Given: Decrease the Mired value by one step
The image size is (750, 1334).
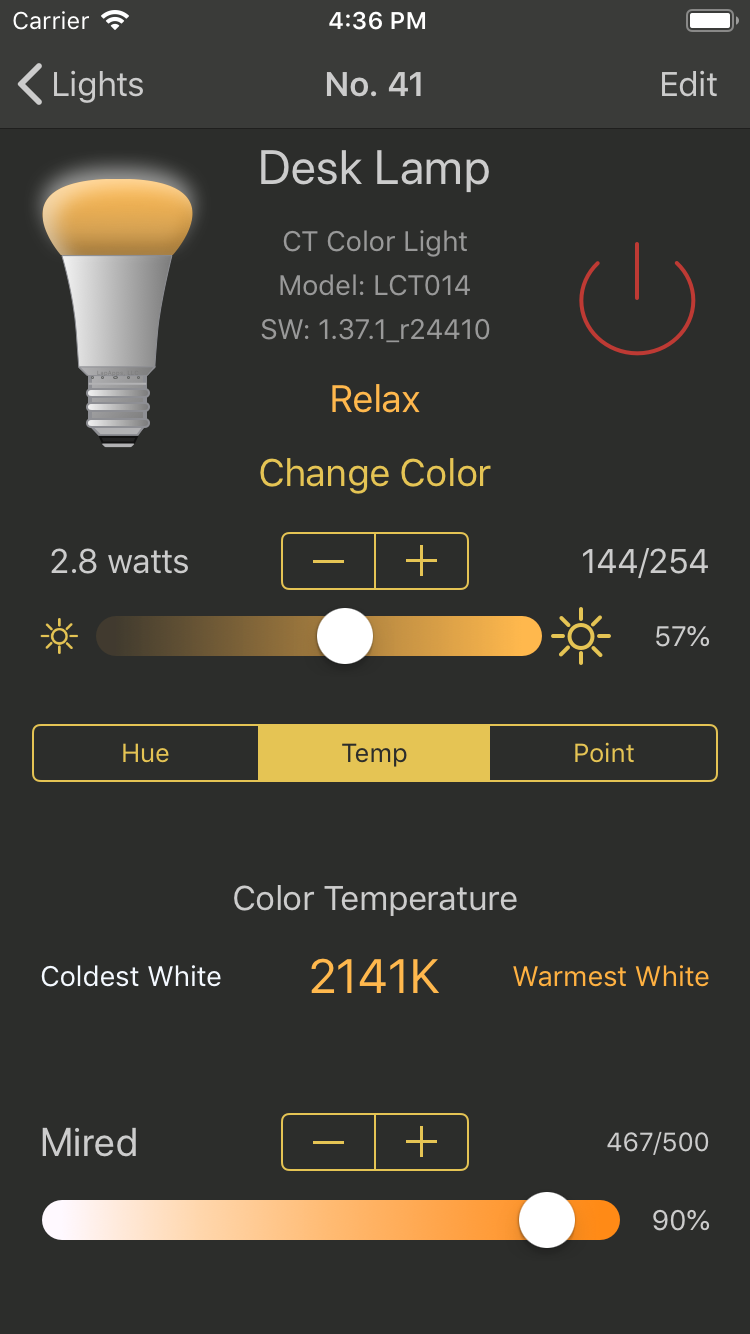Looking at the screenshot, I should coord(328,1142).
